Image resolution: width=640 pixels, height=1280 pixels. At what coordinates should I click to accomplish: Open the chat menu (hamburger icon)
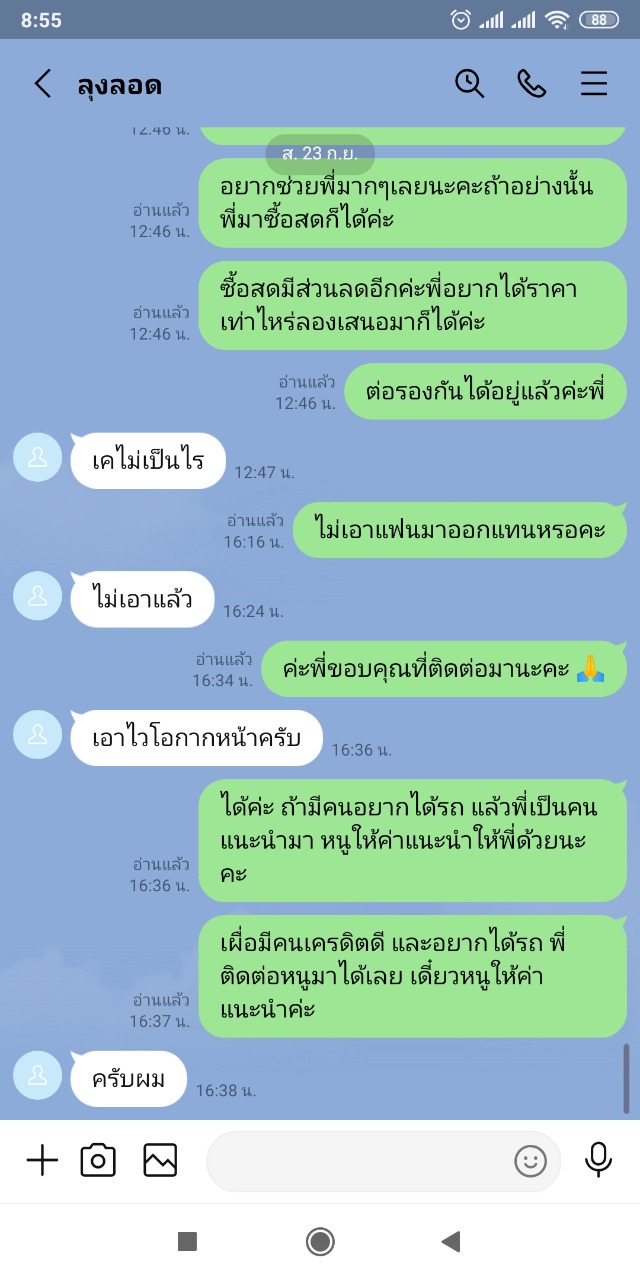point(594,84)
